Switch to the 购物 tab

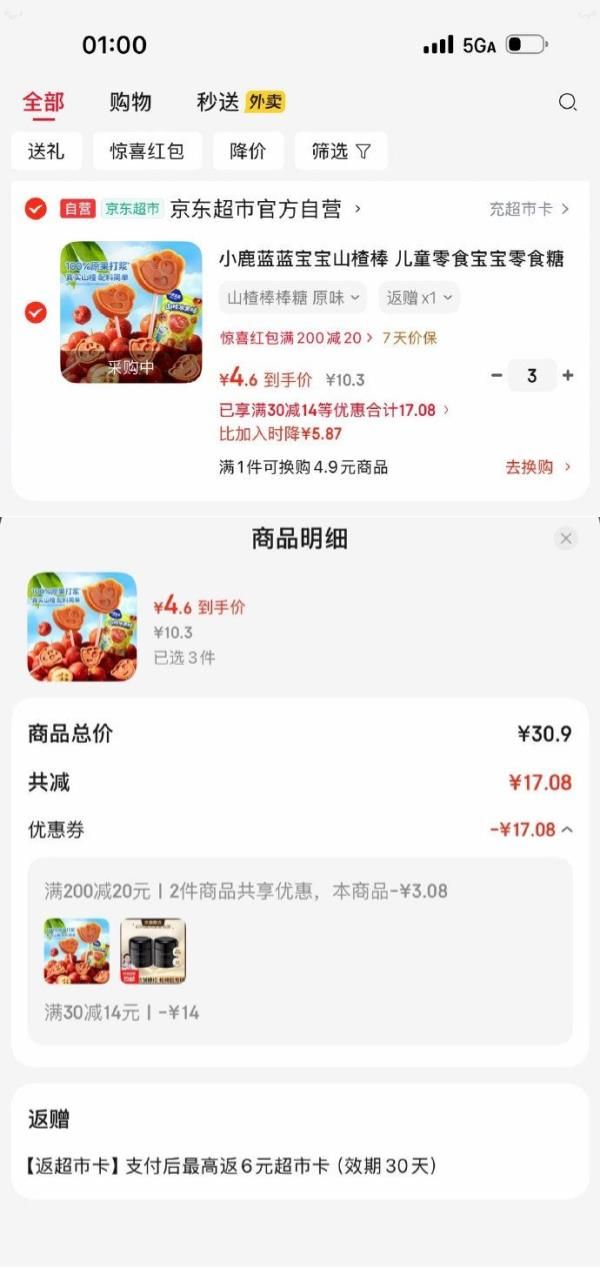coord(130,102)
